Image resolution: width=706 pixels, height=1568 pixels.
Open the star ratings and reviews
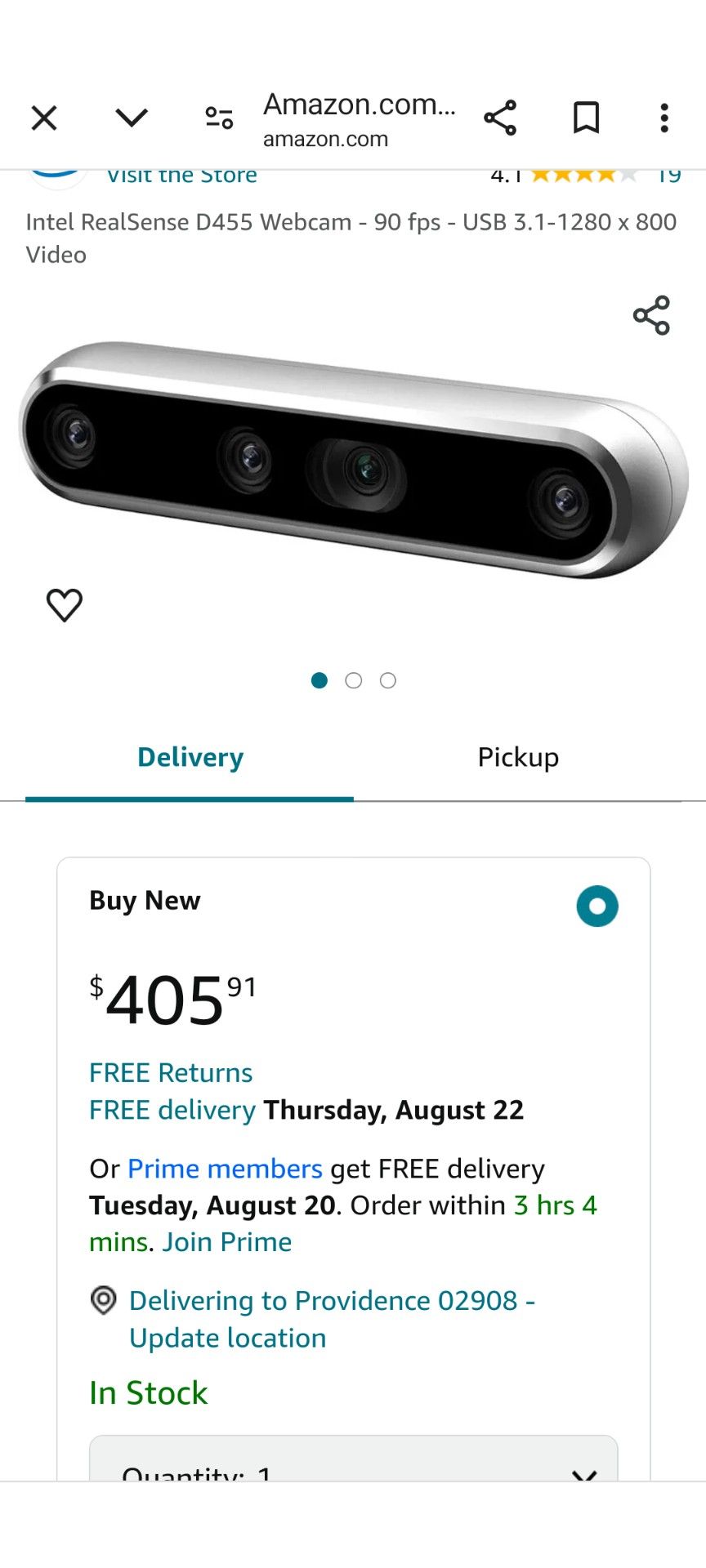tap(583, 176)
